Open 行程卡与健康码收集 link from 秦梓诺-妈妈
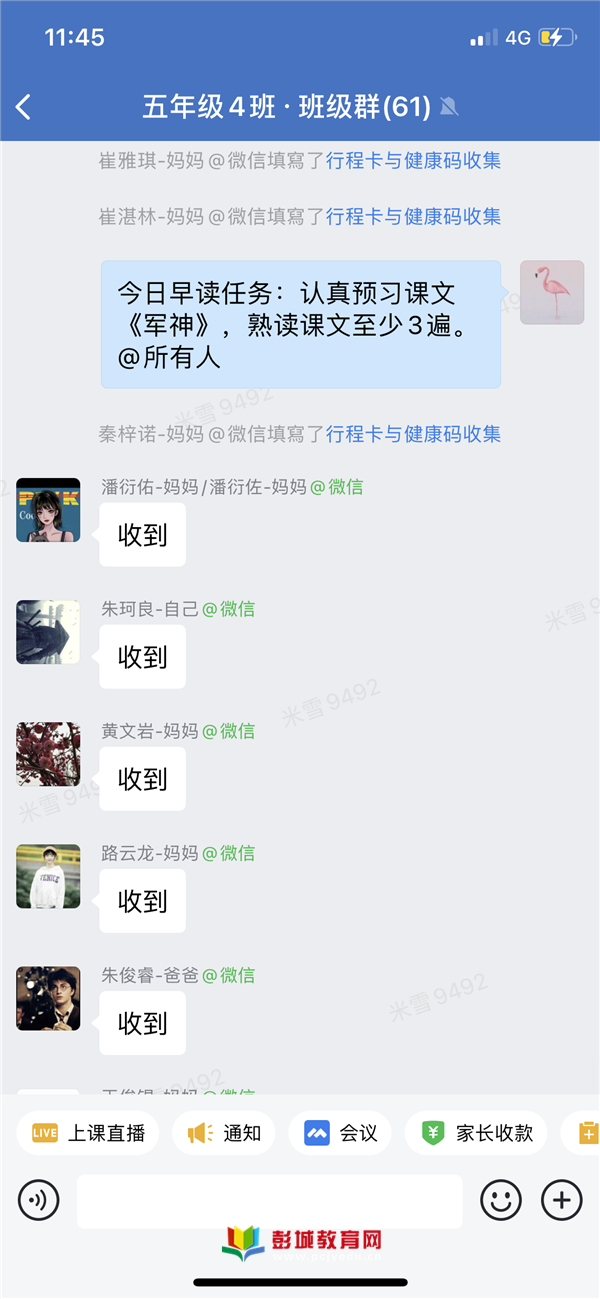Viewport: 600px width, 1299px height. click(x=413, y=433)
